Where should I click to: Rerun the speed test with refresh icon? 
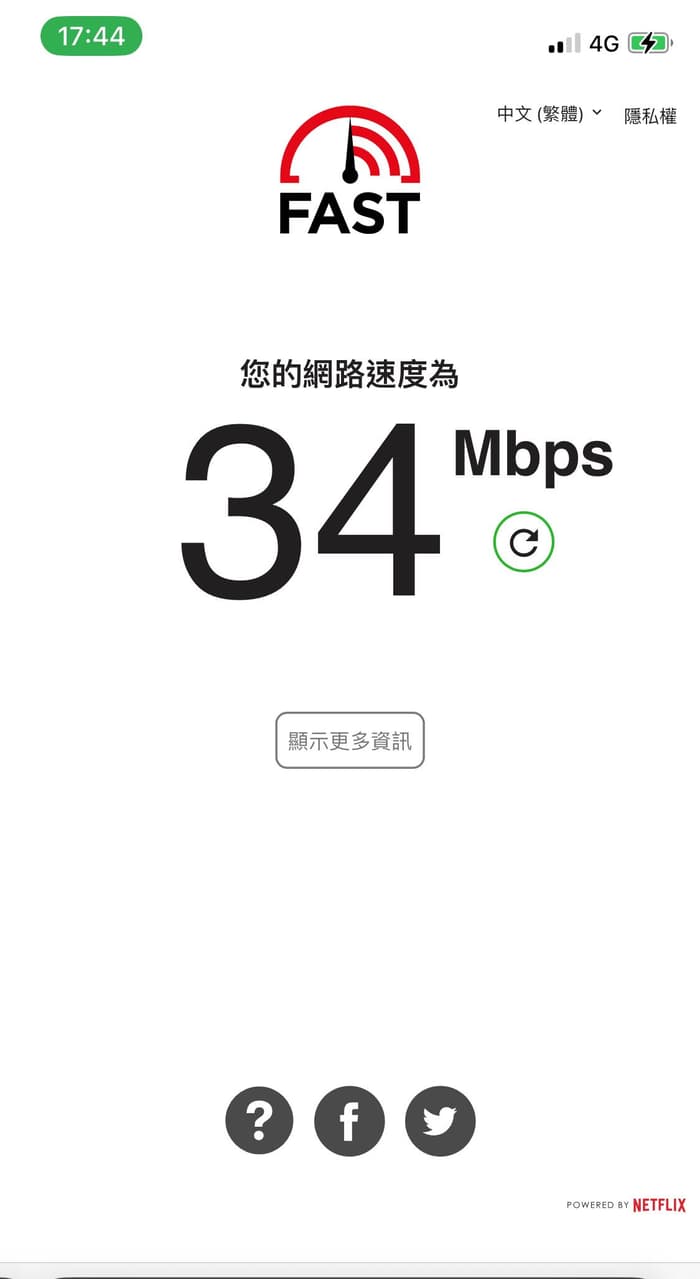523,542
